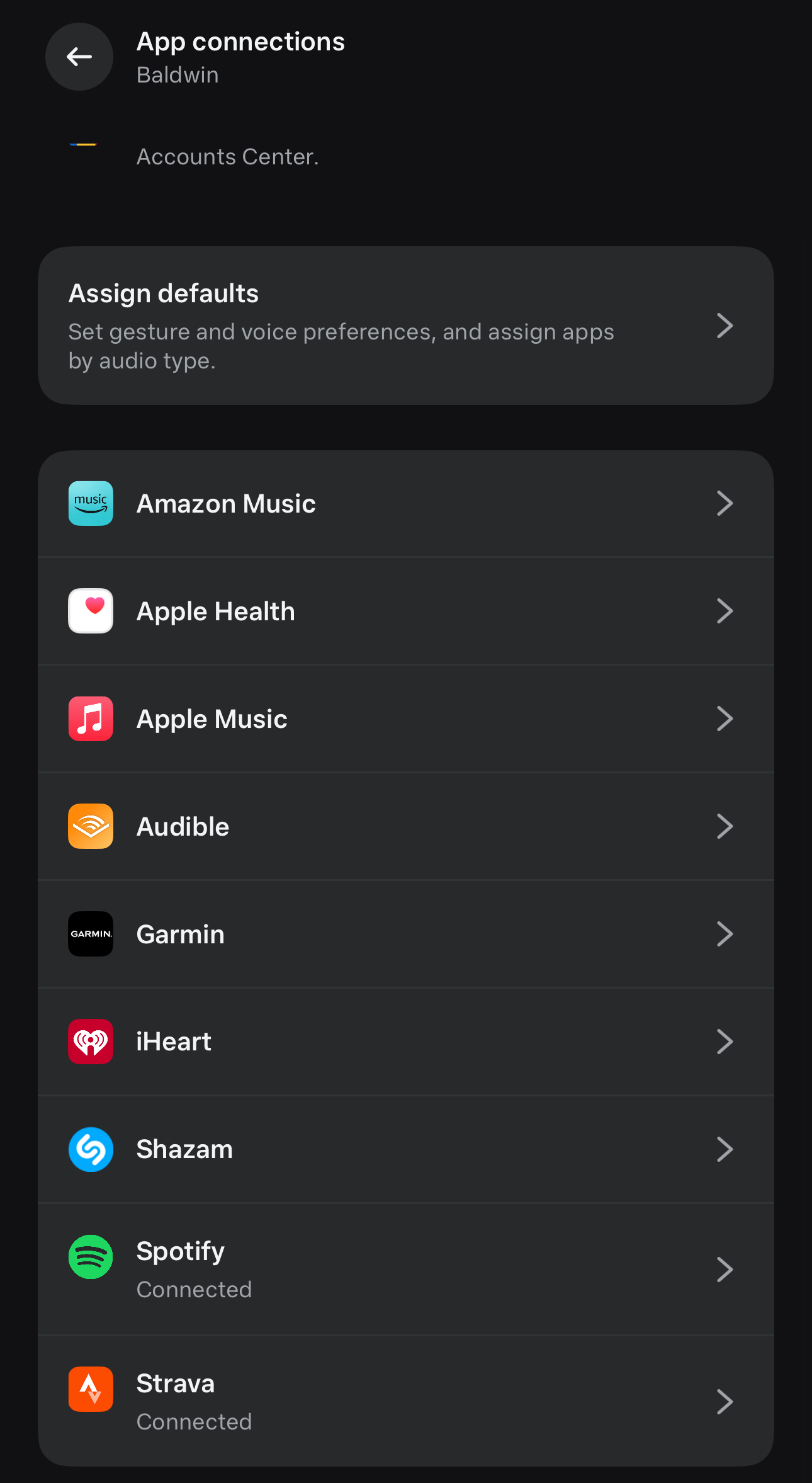
Task: Choose iHeart from the app list
Action: click(405, 1042)
